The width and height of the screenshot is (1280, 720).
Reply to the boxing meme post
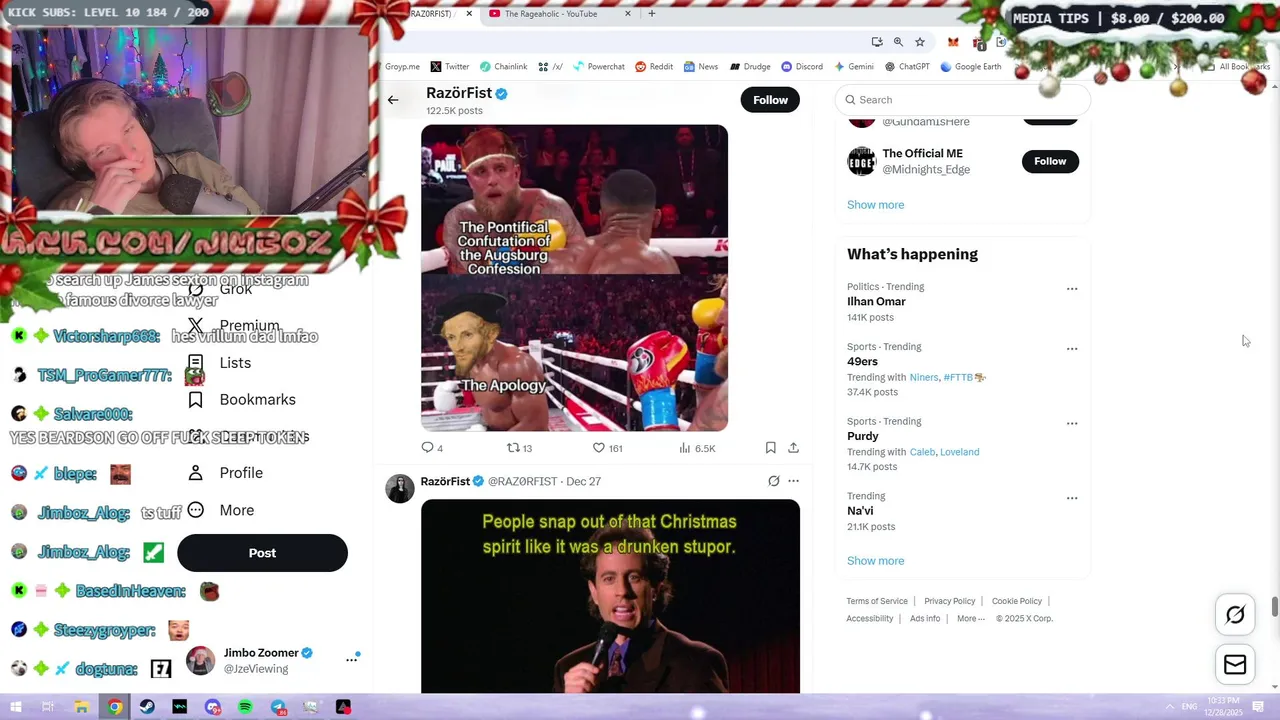click(427, 448)
